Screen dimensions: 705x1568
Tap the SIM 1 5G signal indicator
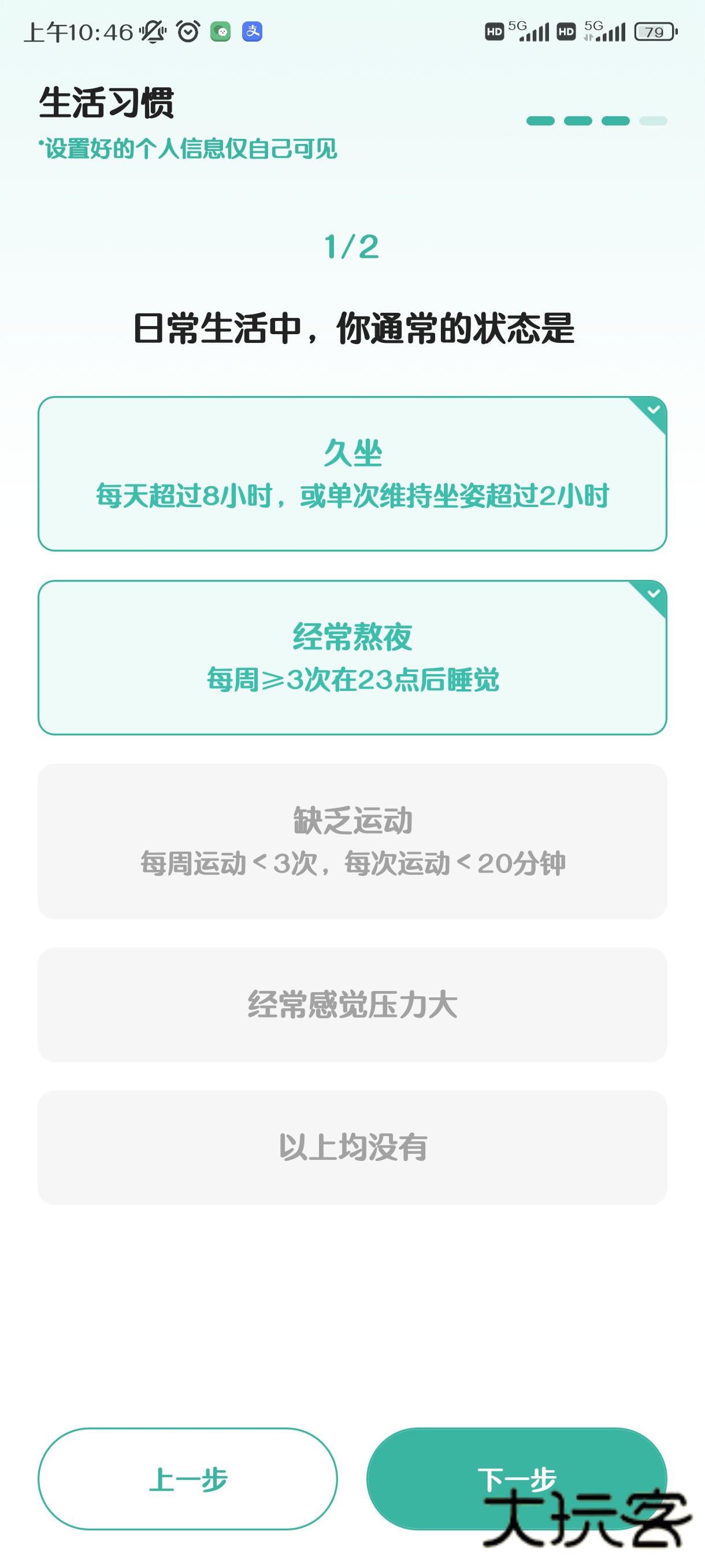(532, 32)
